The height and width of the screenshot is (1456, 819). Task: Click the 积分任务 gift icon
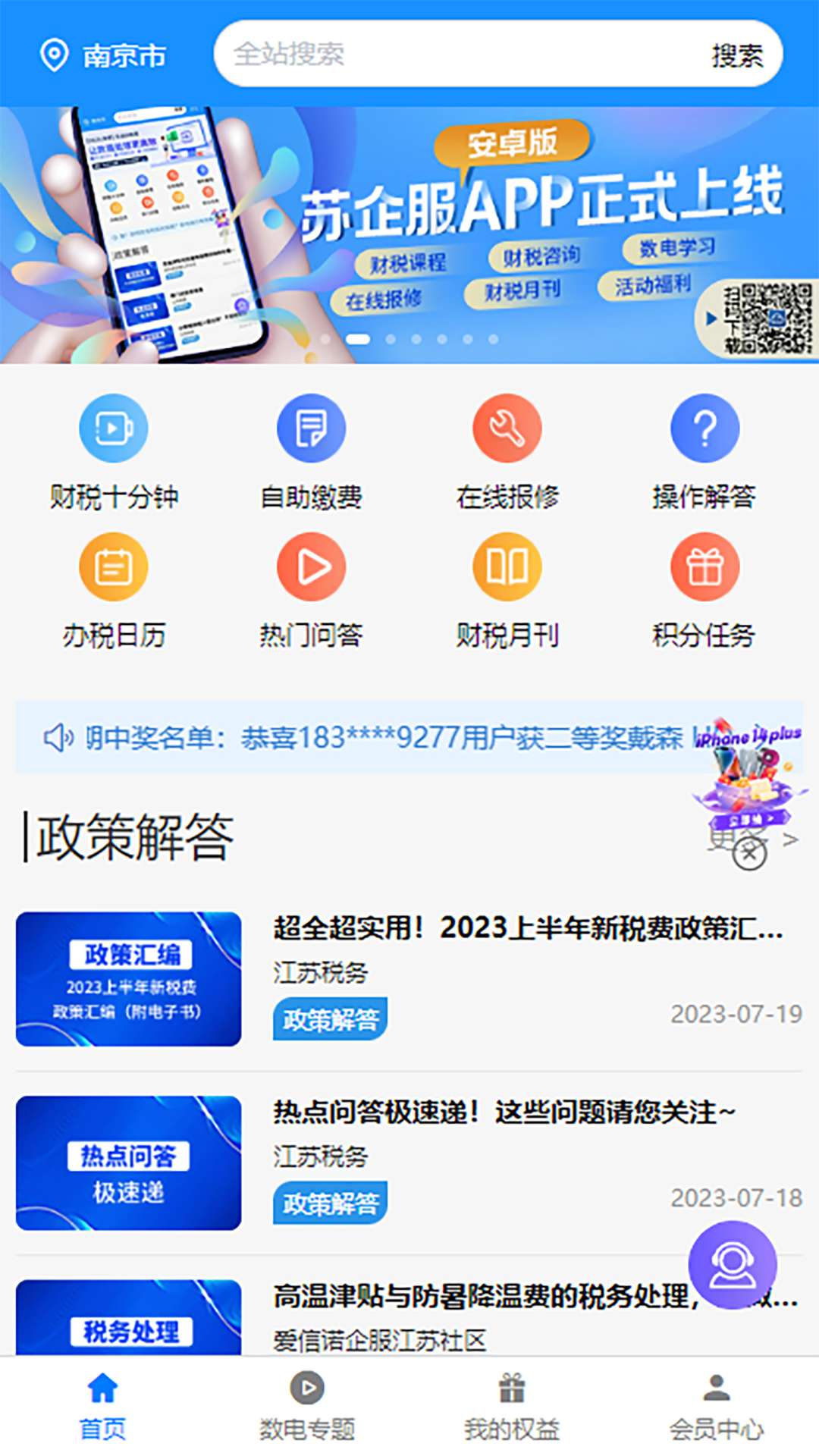(704, 566)
